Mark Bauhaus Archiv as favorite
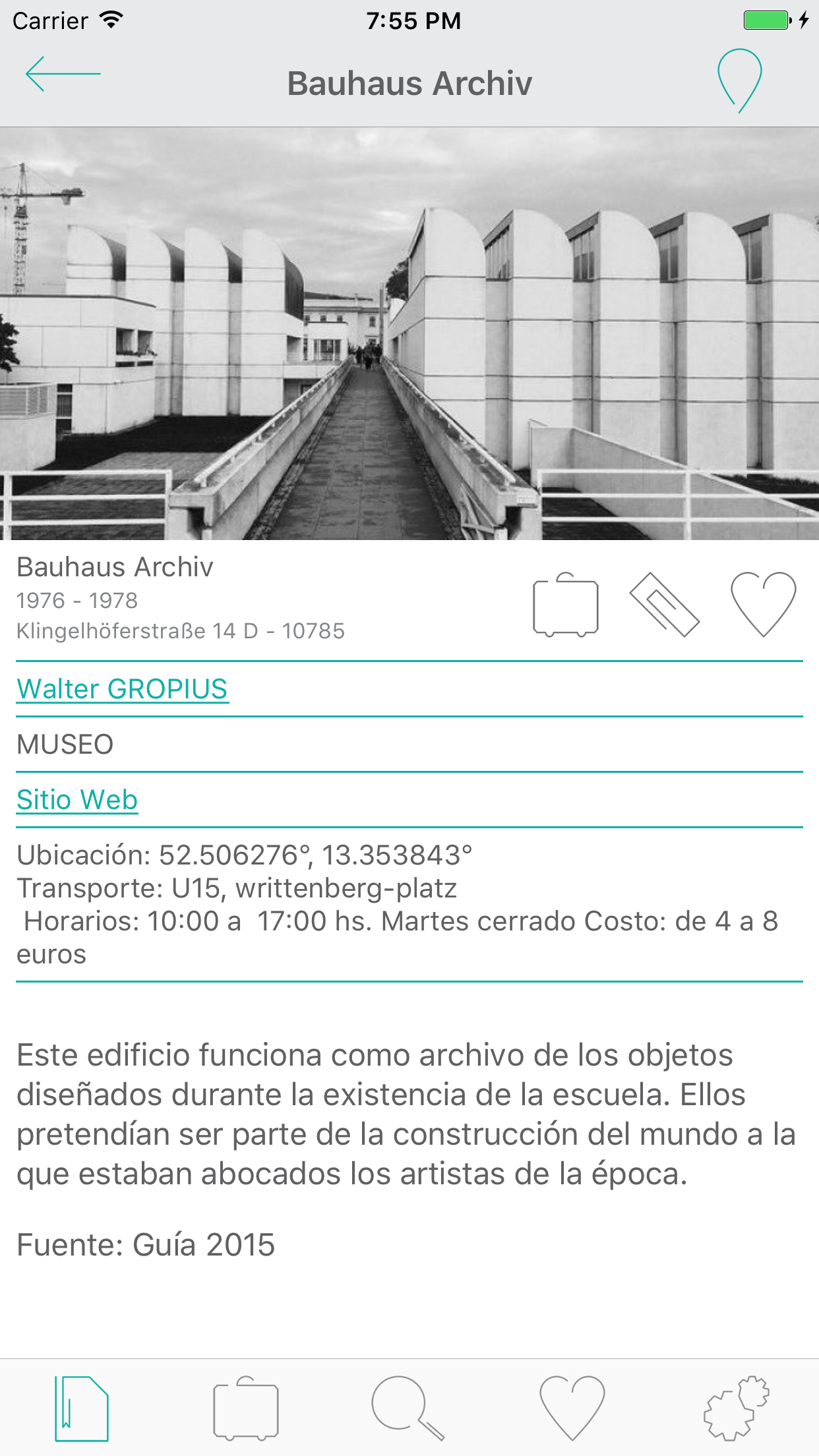 pos(763,605)
